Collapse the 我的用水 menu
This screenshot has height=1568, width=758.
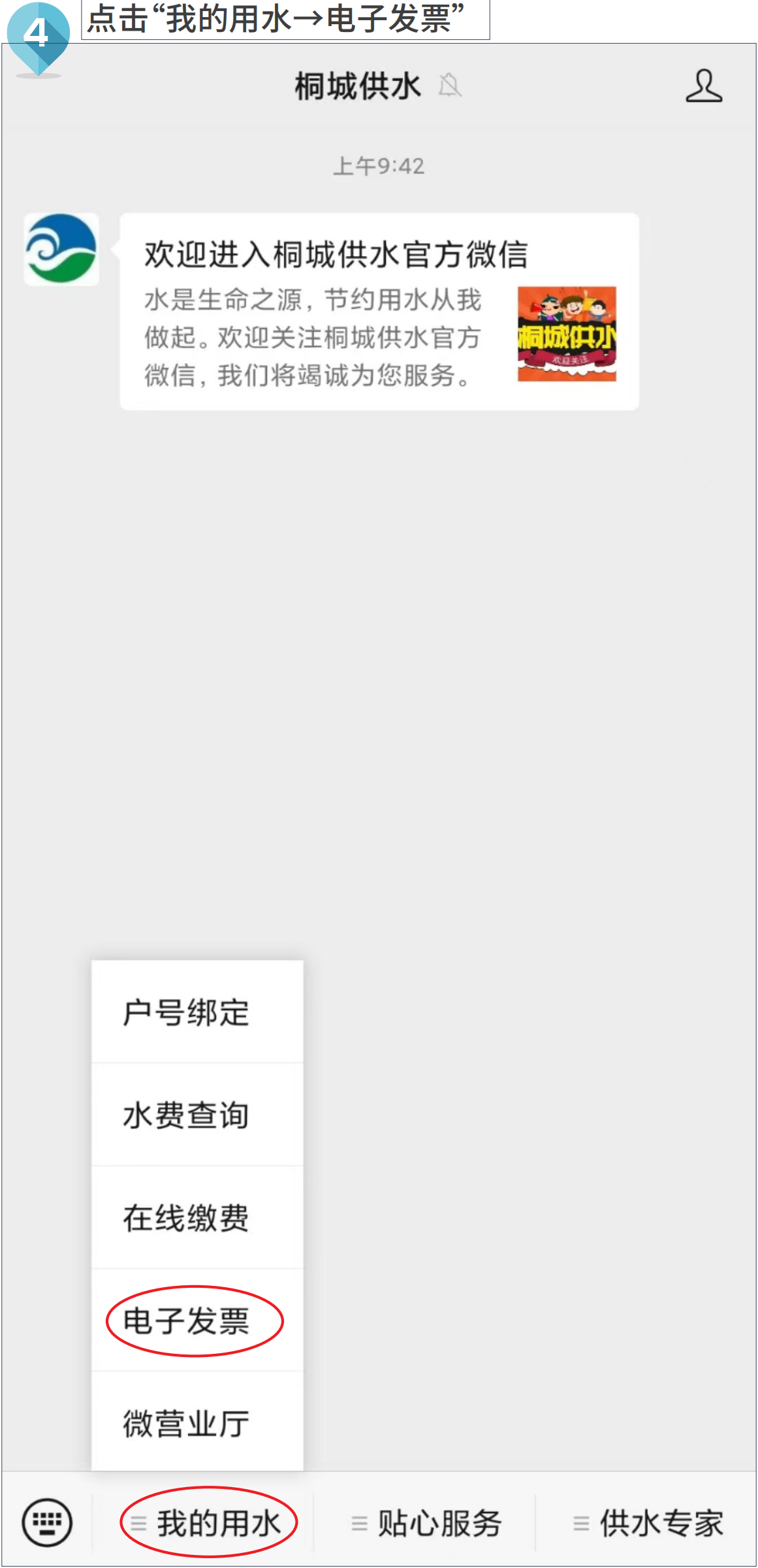[x=209, y=1523]
